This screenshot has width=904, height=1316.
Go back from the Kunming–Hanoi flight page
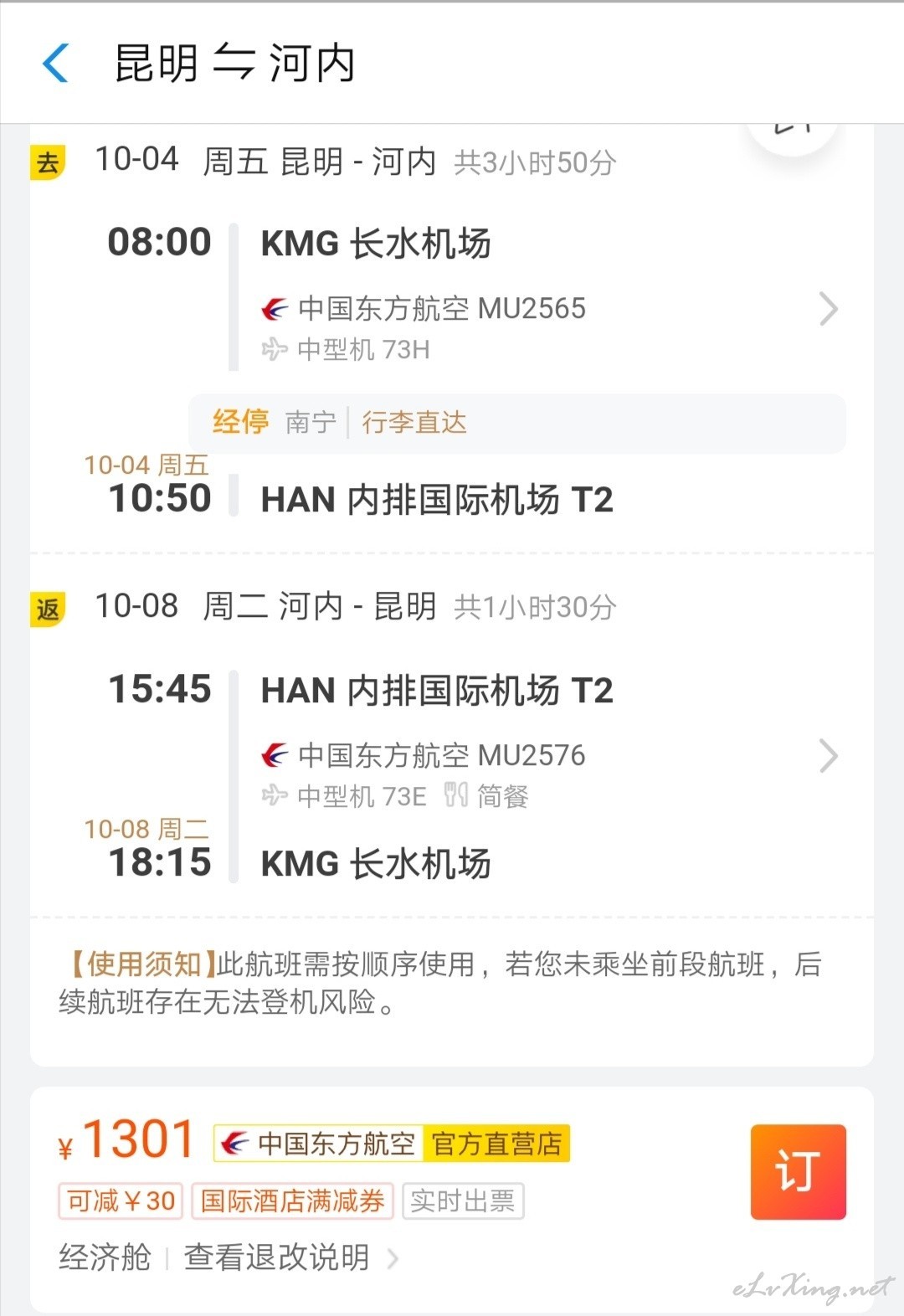coord(56,63)
